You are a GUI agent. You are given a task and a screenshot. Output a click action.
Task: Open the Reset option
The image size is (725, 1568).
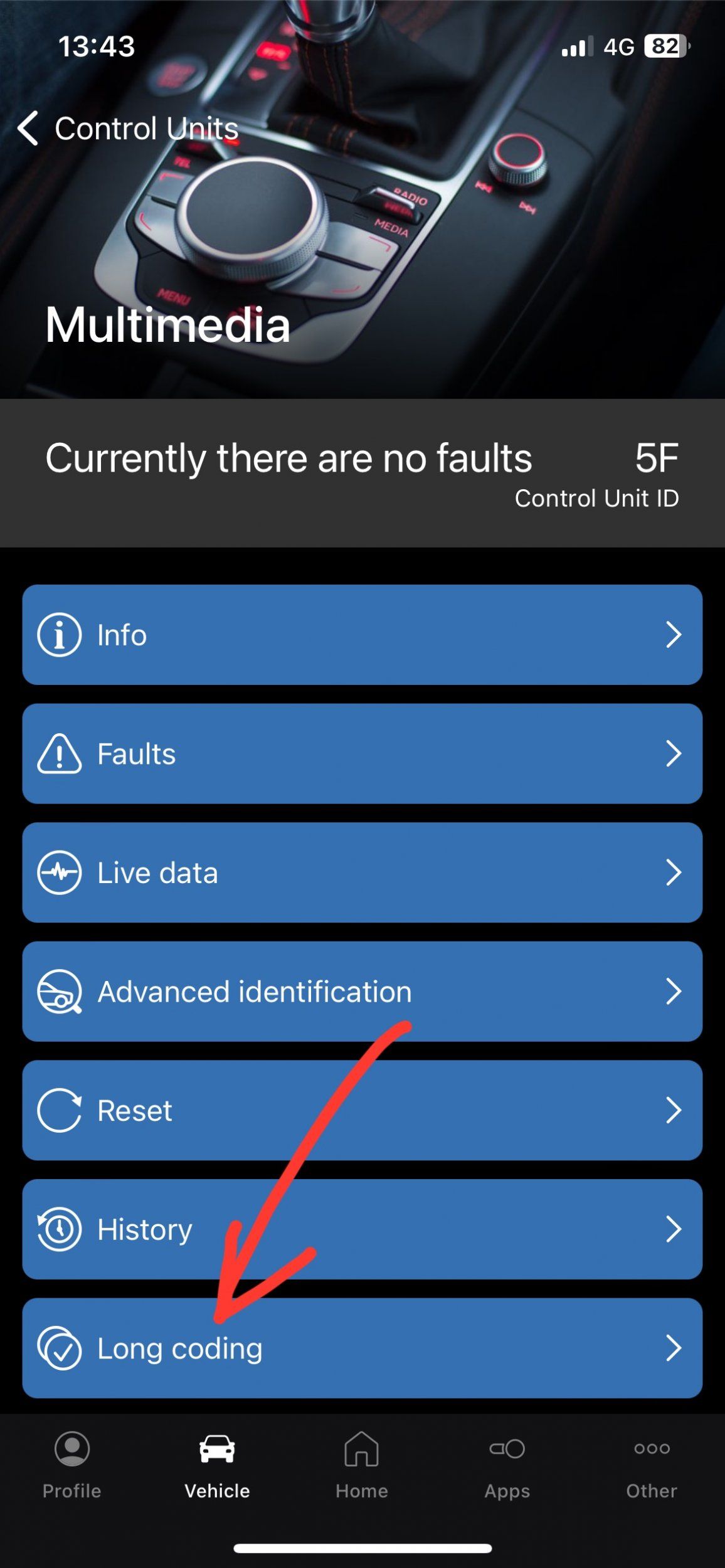pos(362,1110)
